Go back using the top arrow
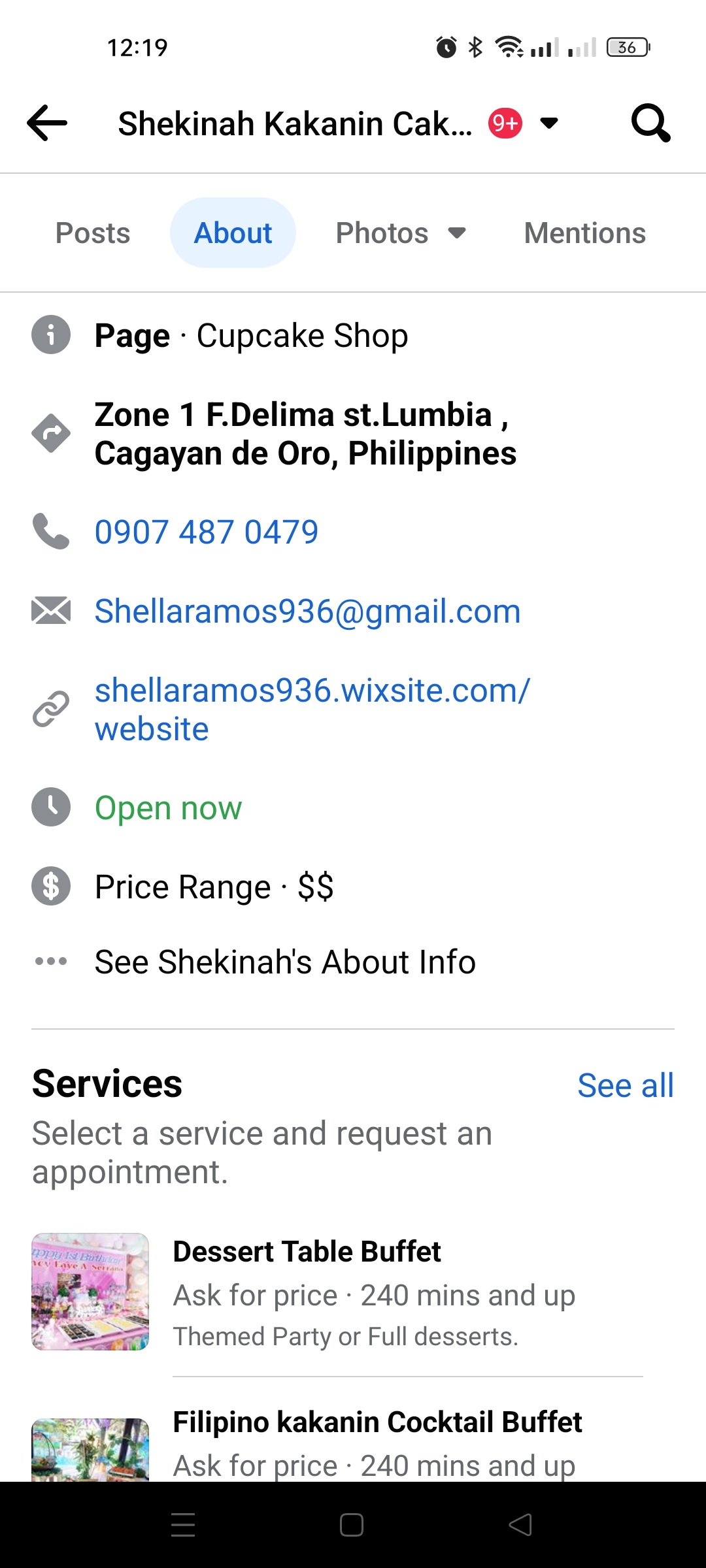 47,123
